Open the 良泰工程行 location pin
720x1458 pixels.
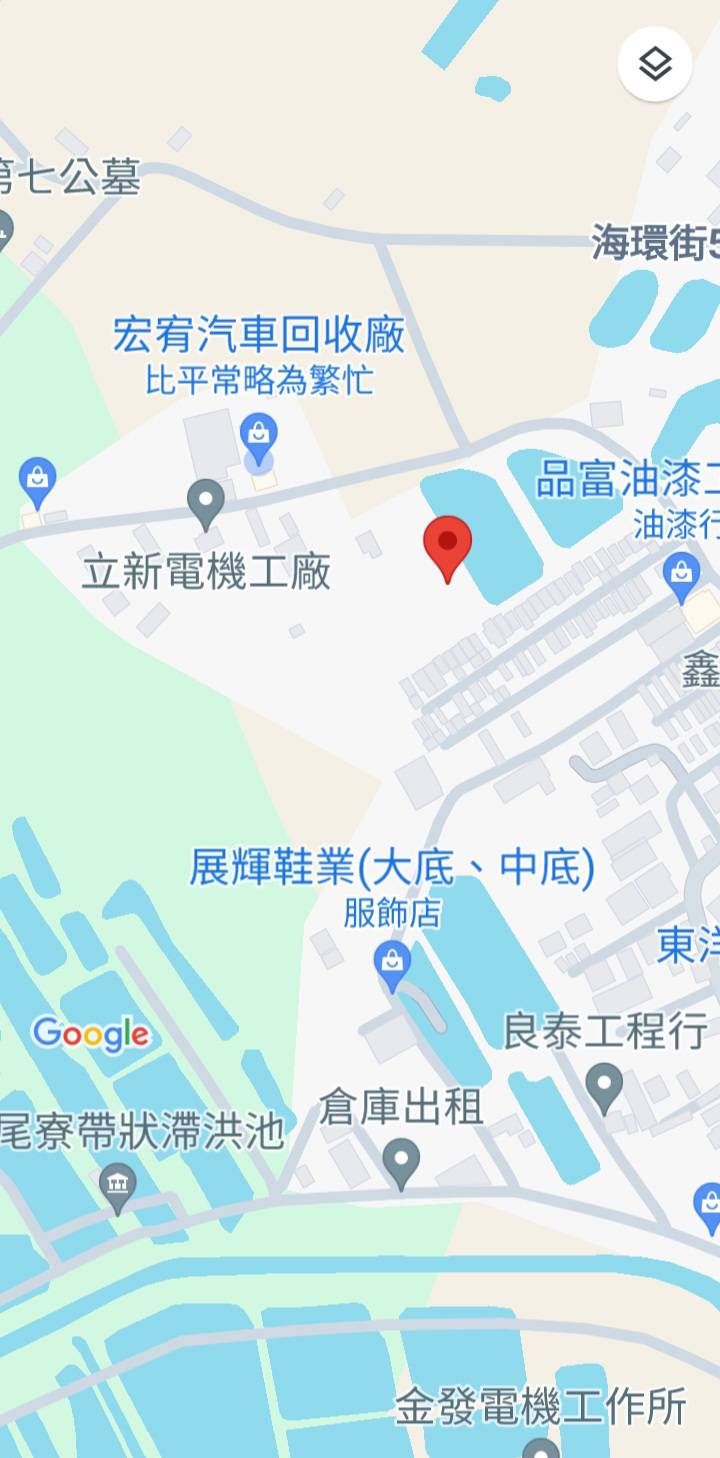pyautogui.click(x=604, y=1087)
